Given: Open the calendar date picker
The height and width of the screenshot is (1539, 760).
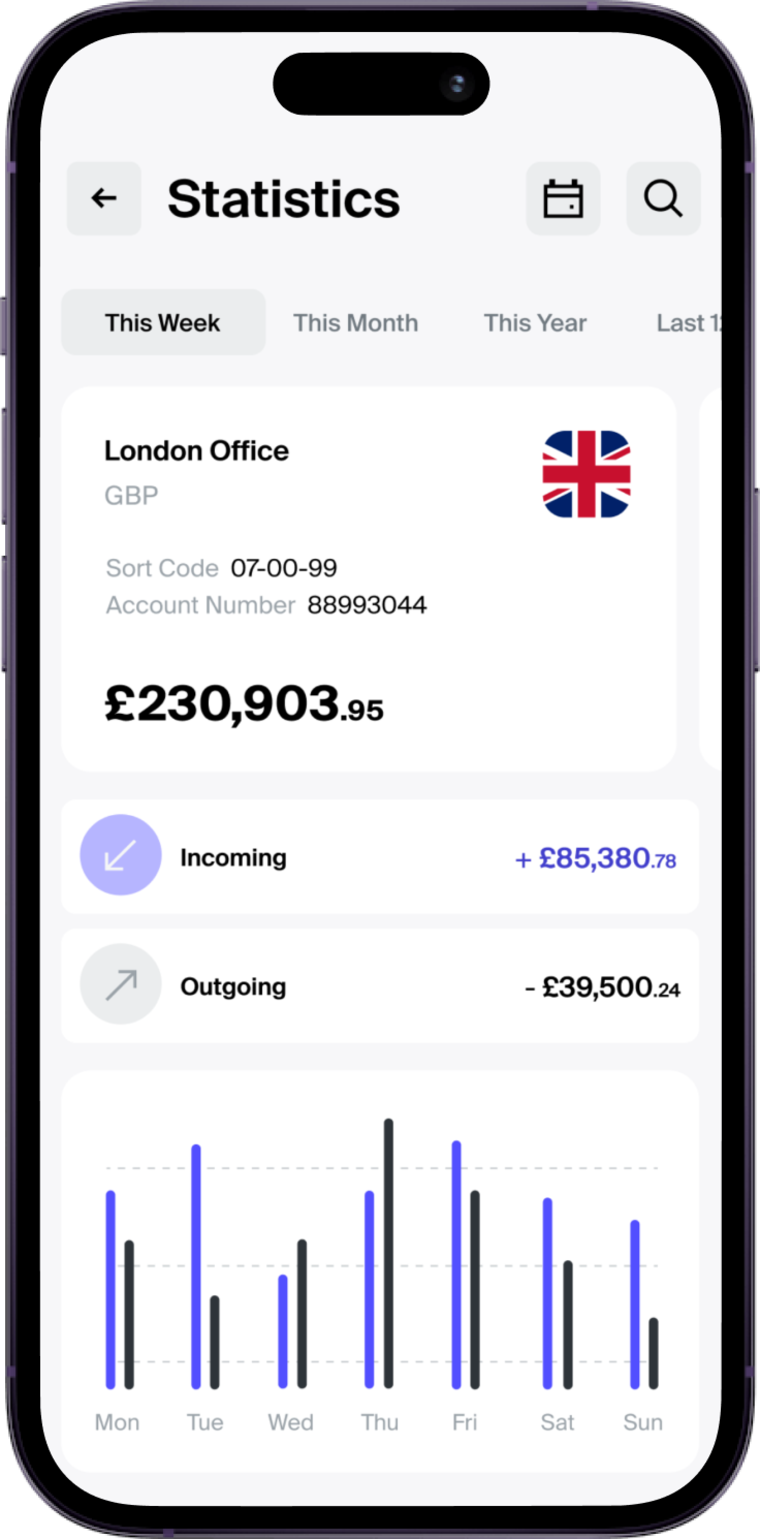Looking at the screenshot, I should pyautogui.click(x=563, y=198).
